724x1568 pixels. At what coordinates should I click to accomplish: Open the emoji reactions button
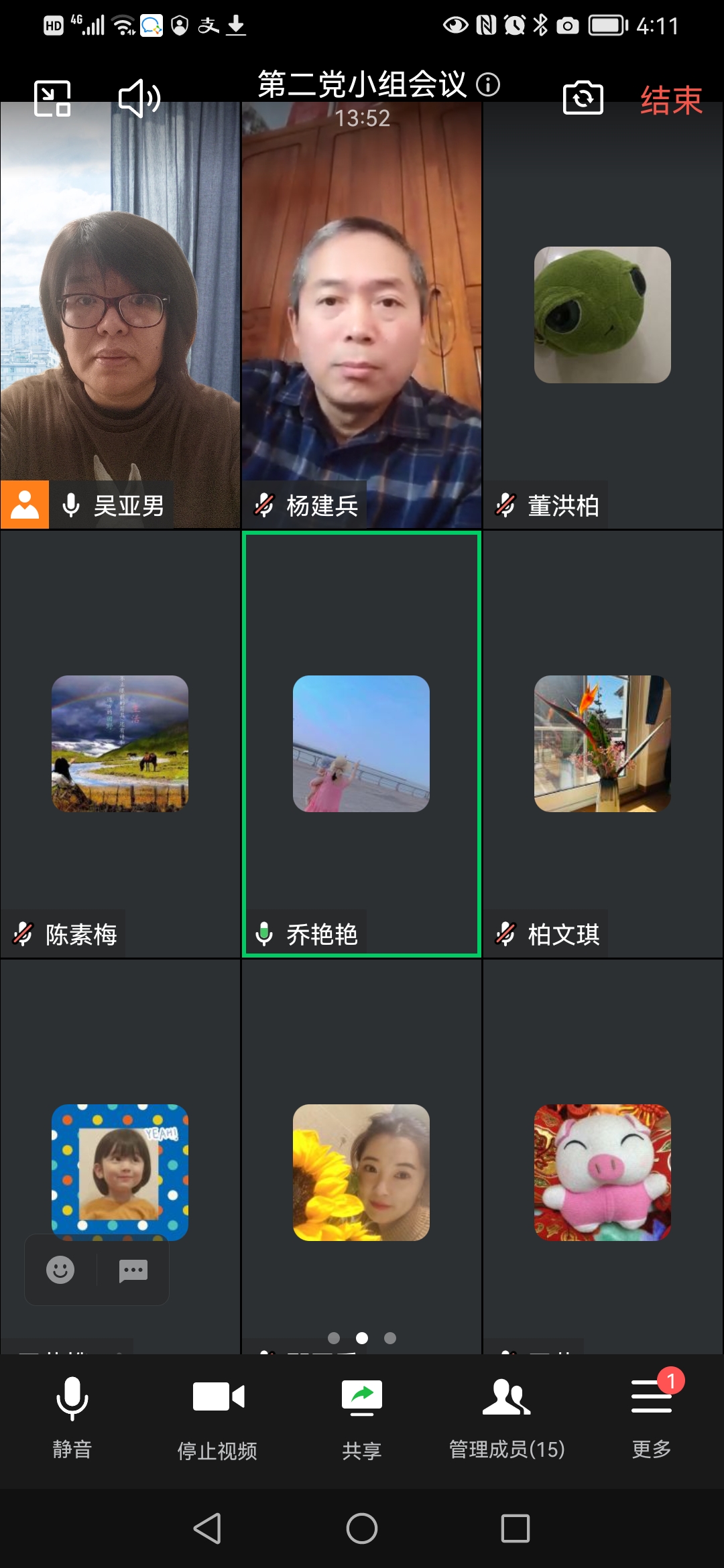pos(60,1270)
